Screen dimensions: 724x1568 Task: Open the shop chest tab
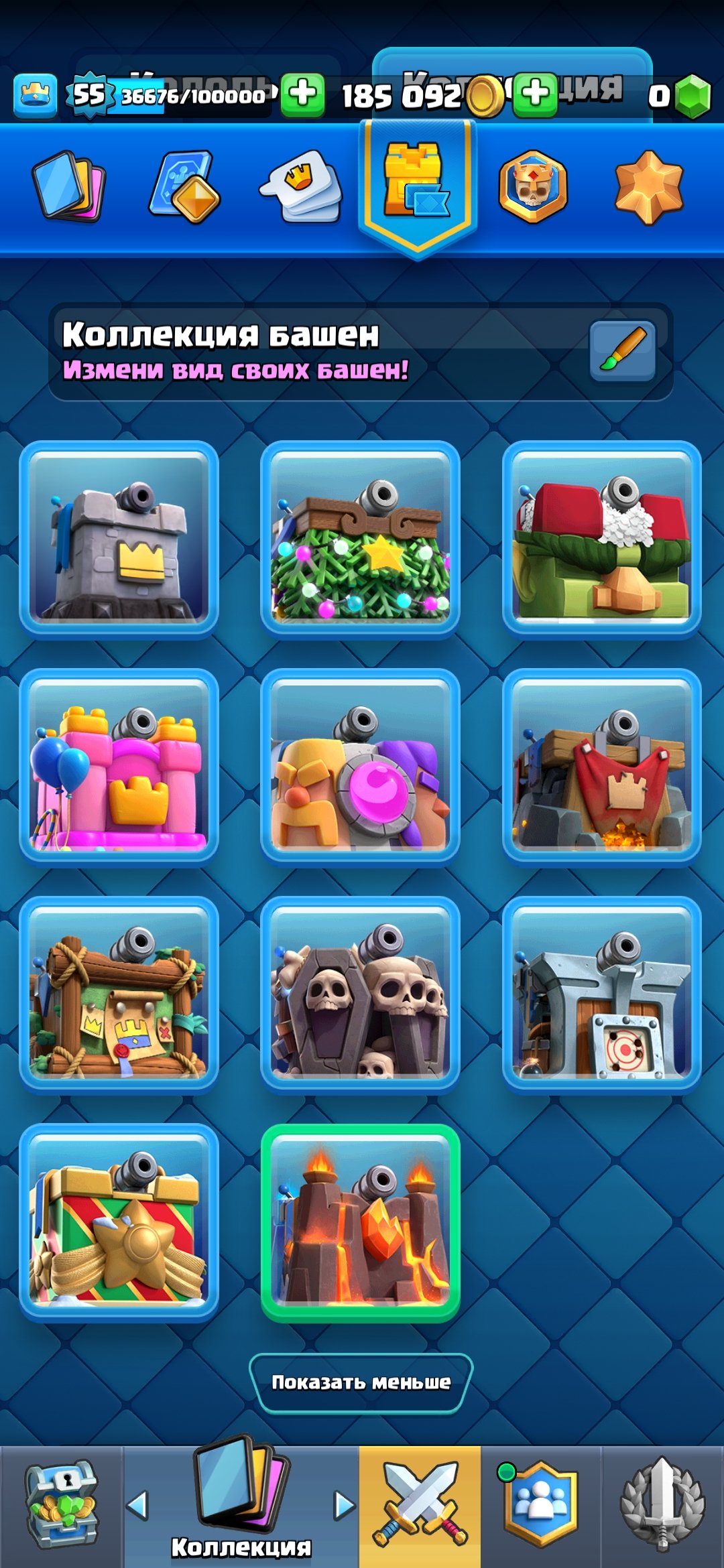tap(61, 1505)
